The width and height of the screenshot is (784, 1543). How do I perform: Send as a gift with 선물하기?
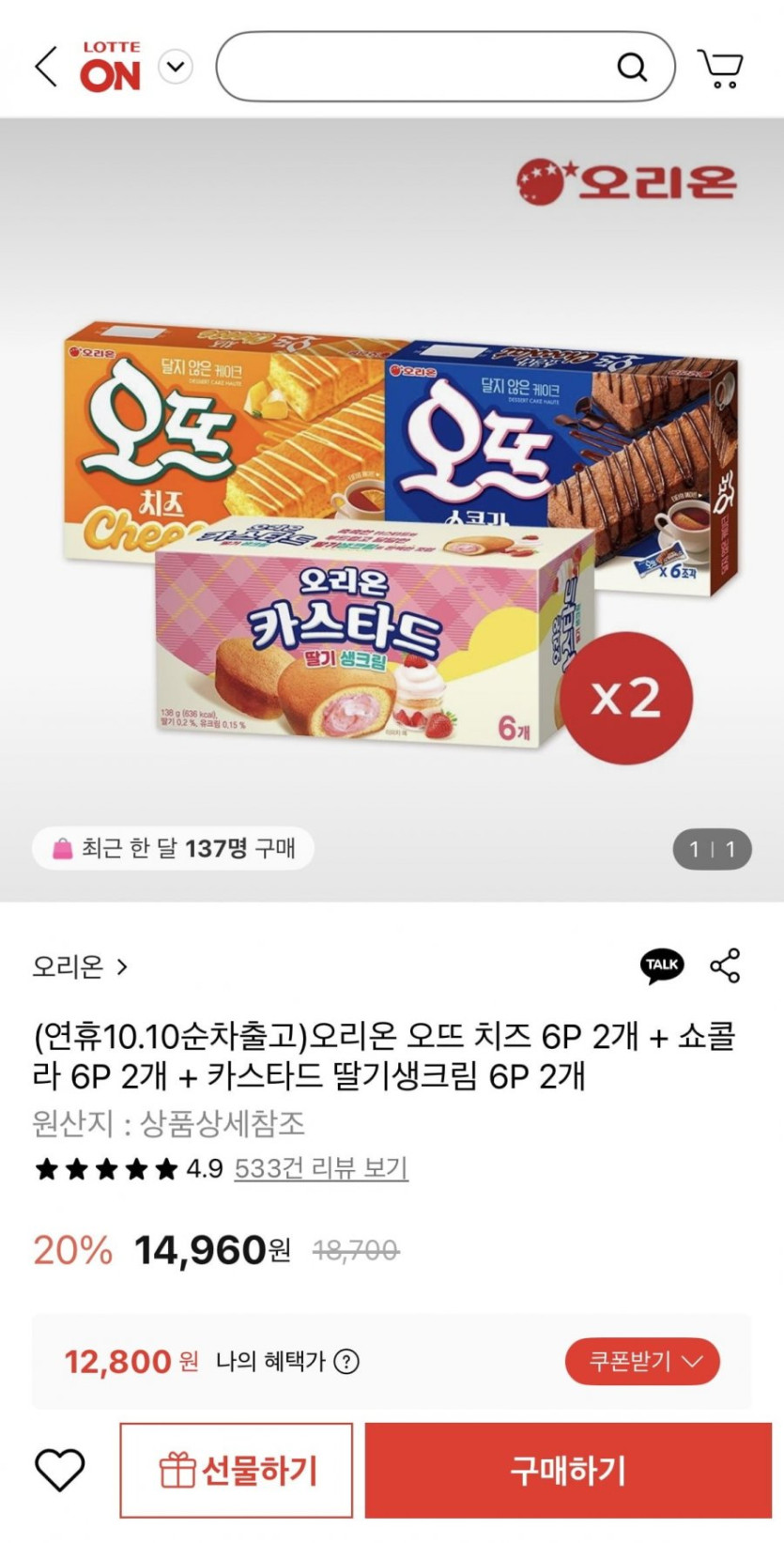tap(237, 1471)
